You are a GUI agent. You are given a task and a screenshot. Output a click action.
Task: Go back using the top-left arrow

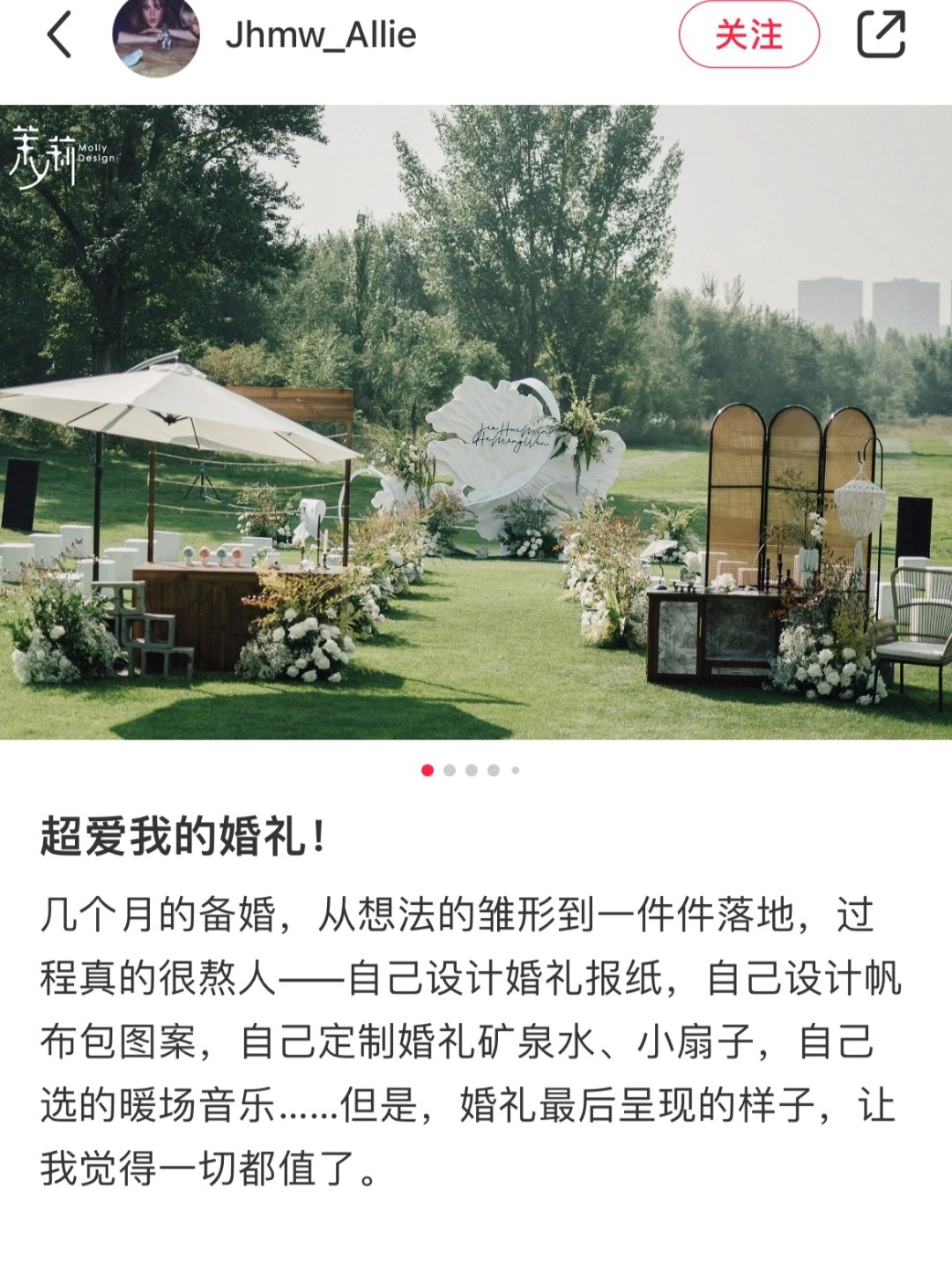click(59, 36)
